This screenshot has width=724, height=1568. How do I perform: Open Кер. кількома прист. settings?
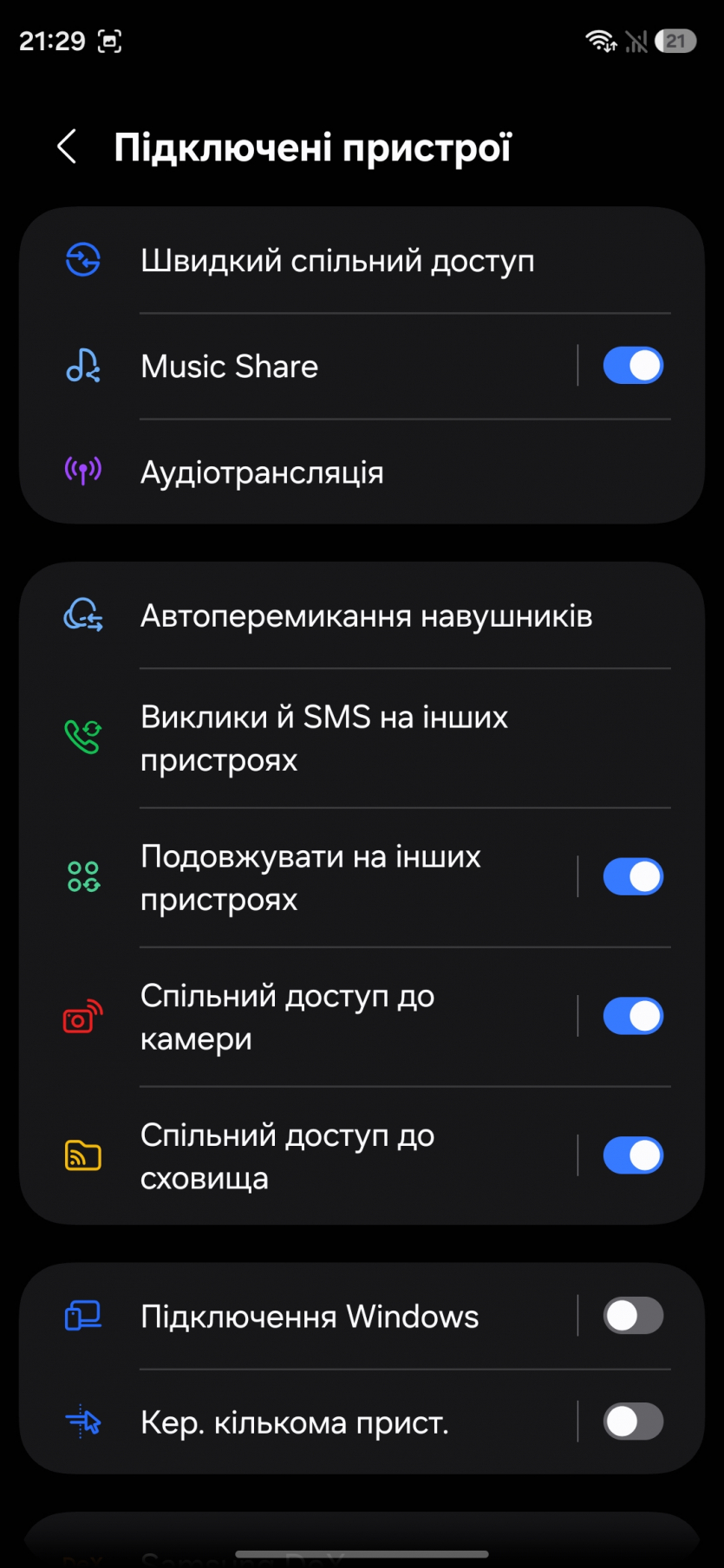(x=295, y=1423)
